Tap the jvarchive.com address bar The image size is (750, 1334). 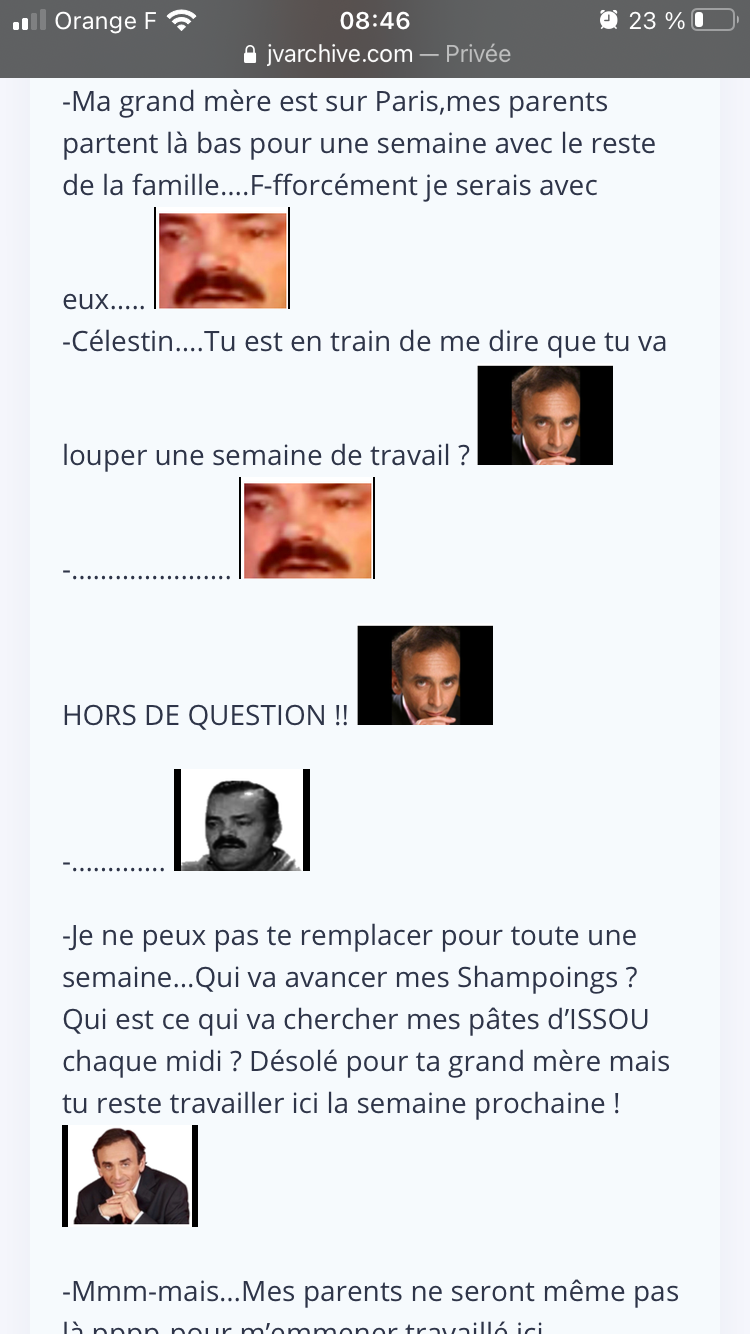tap(375, 54)
